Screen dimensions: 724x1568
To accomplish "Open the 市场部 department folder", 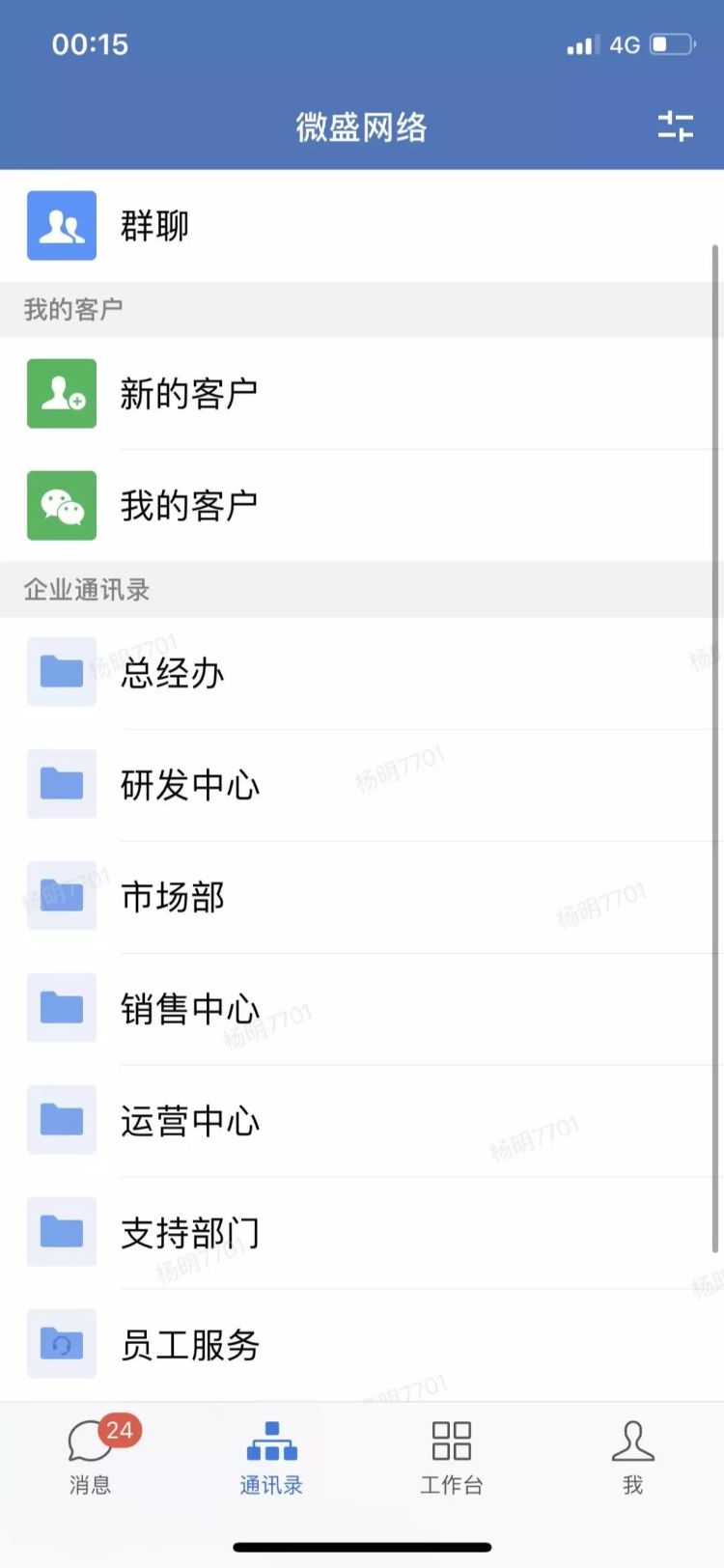I will (x=362, y=897).
